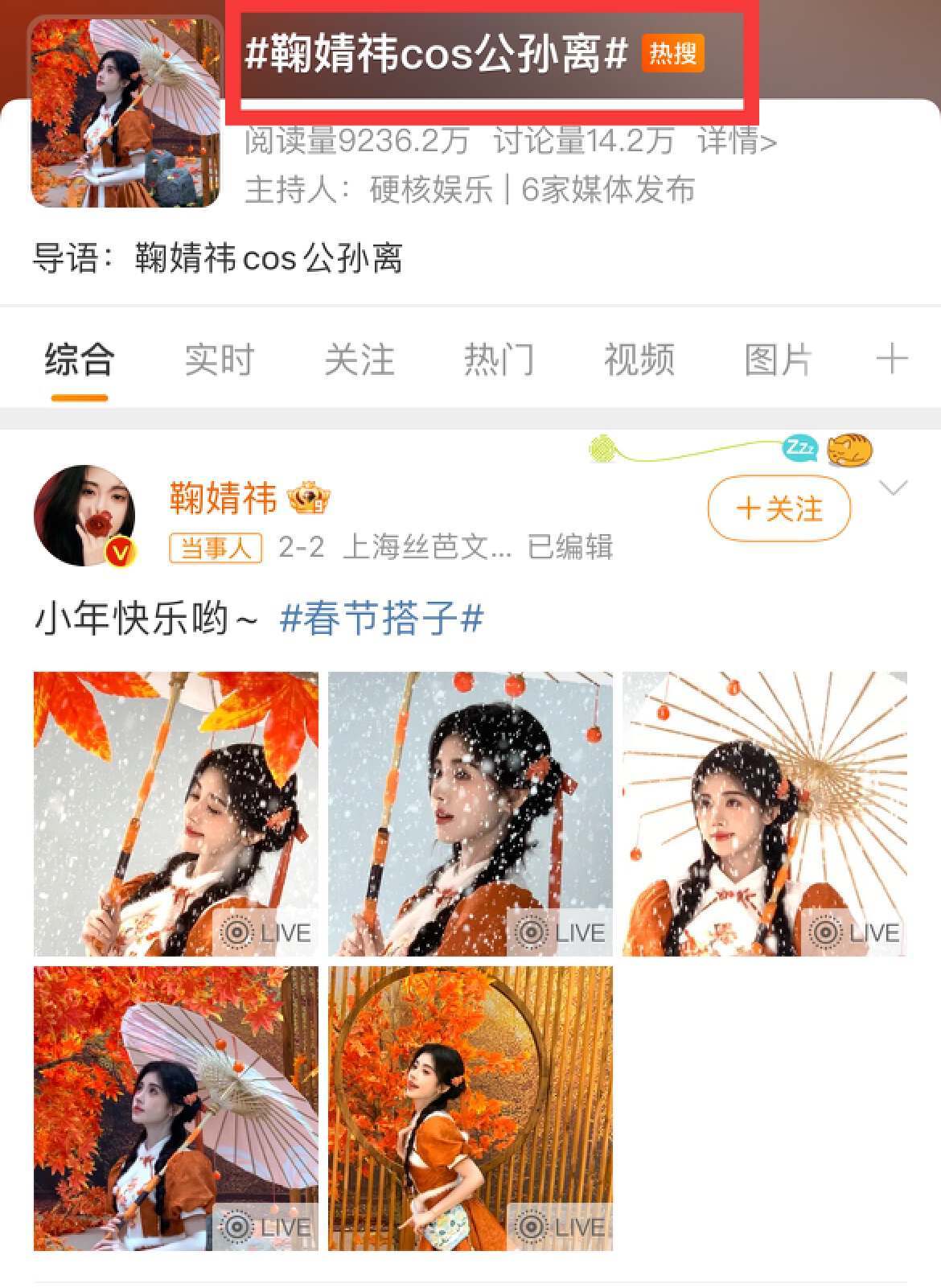Screen dimensions: 941x1288
Task: Open the #春节搭子# hashtag
Action: [381, 619]
